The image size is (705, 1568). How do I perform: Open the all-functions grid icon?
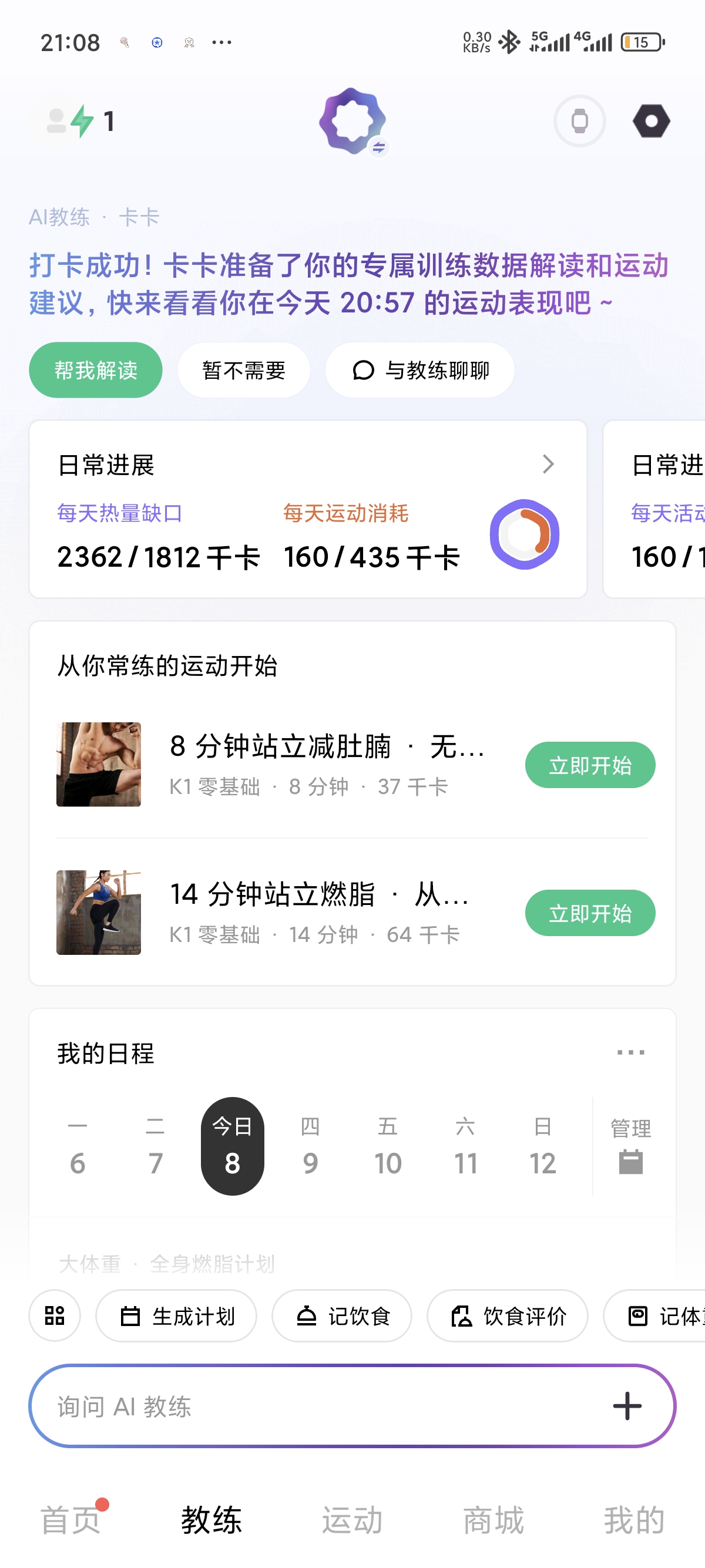[x=55, y=1316]
